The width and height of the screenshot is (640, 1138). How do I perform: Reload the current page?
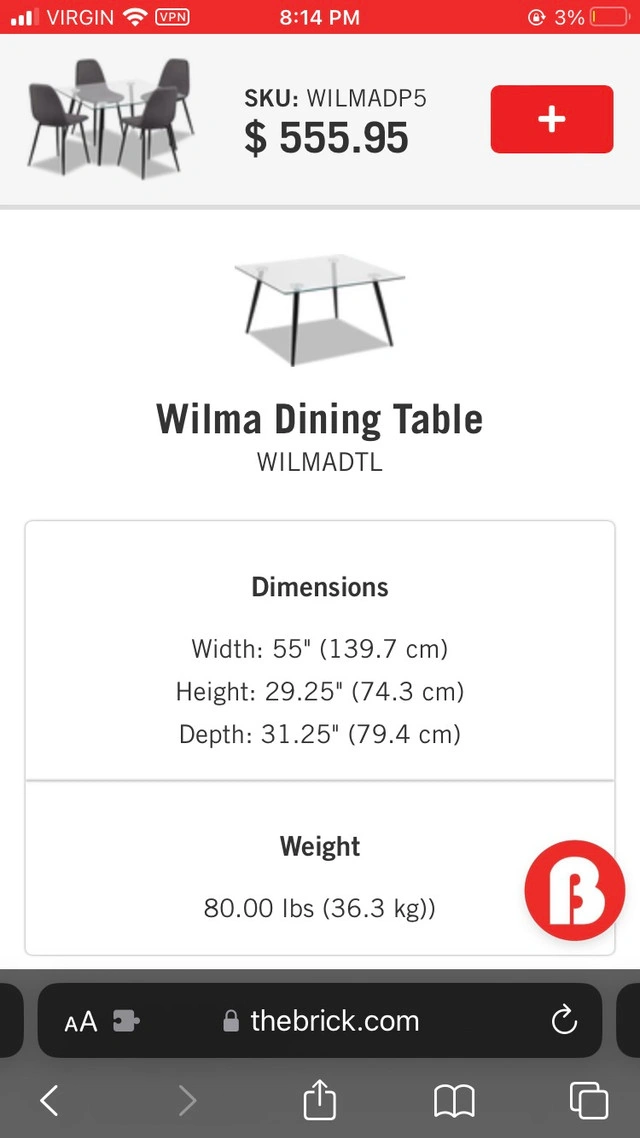click(x=564, y=1021)
